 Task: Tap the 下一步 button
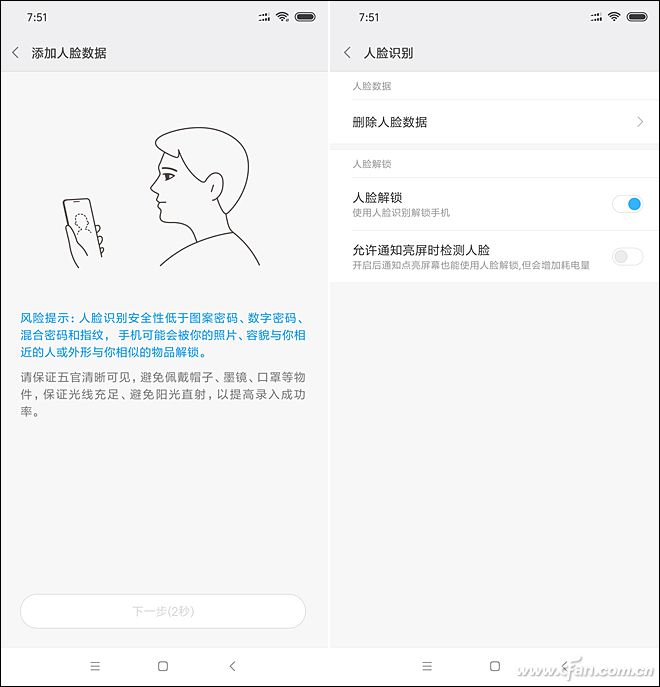click(163, 611)
